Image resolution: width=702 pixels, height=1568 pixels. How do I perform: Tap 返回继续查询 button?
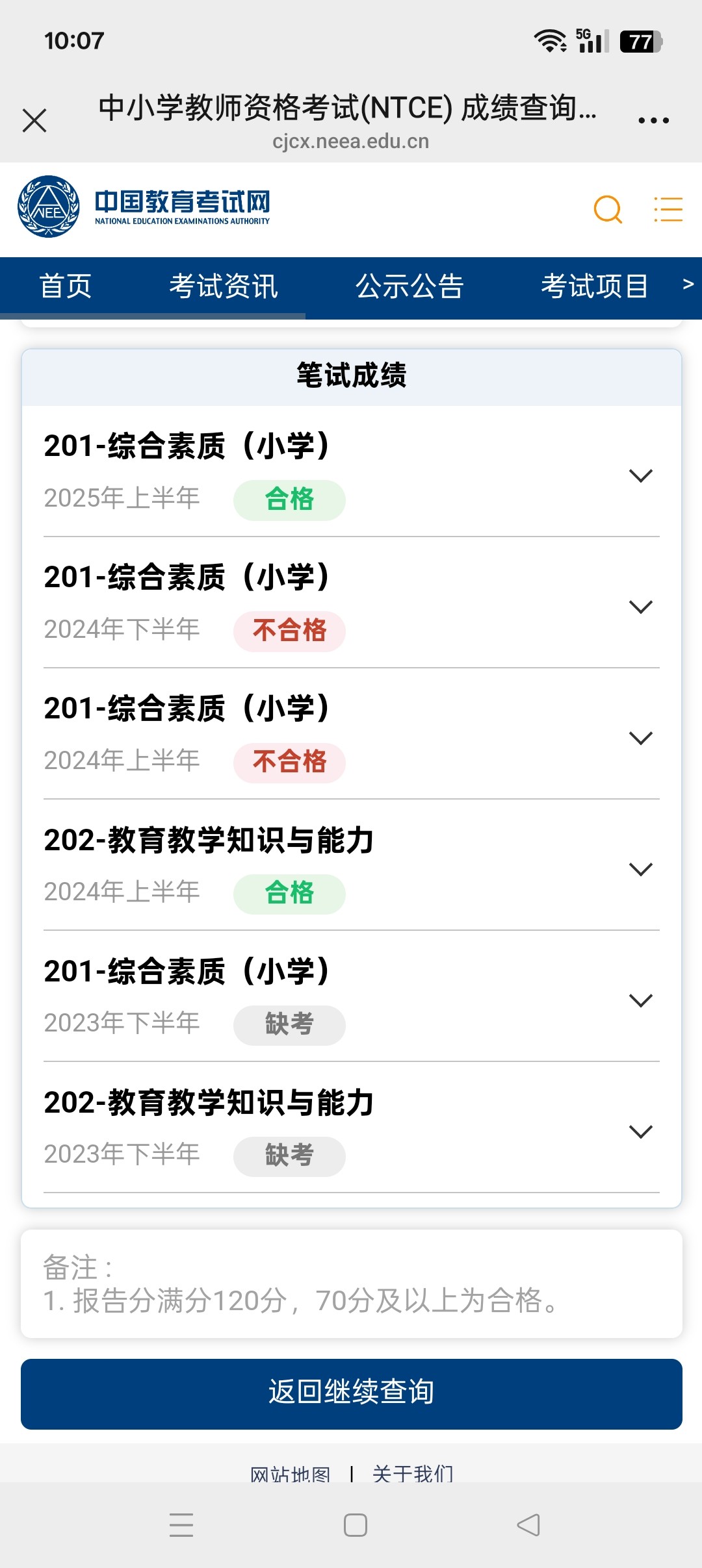pyautogui.click(x=352, y=1394)
